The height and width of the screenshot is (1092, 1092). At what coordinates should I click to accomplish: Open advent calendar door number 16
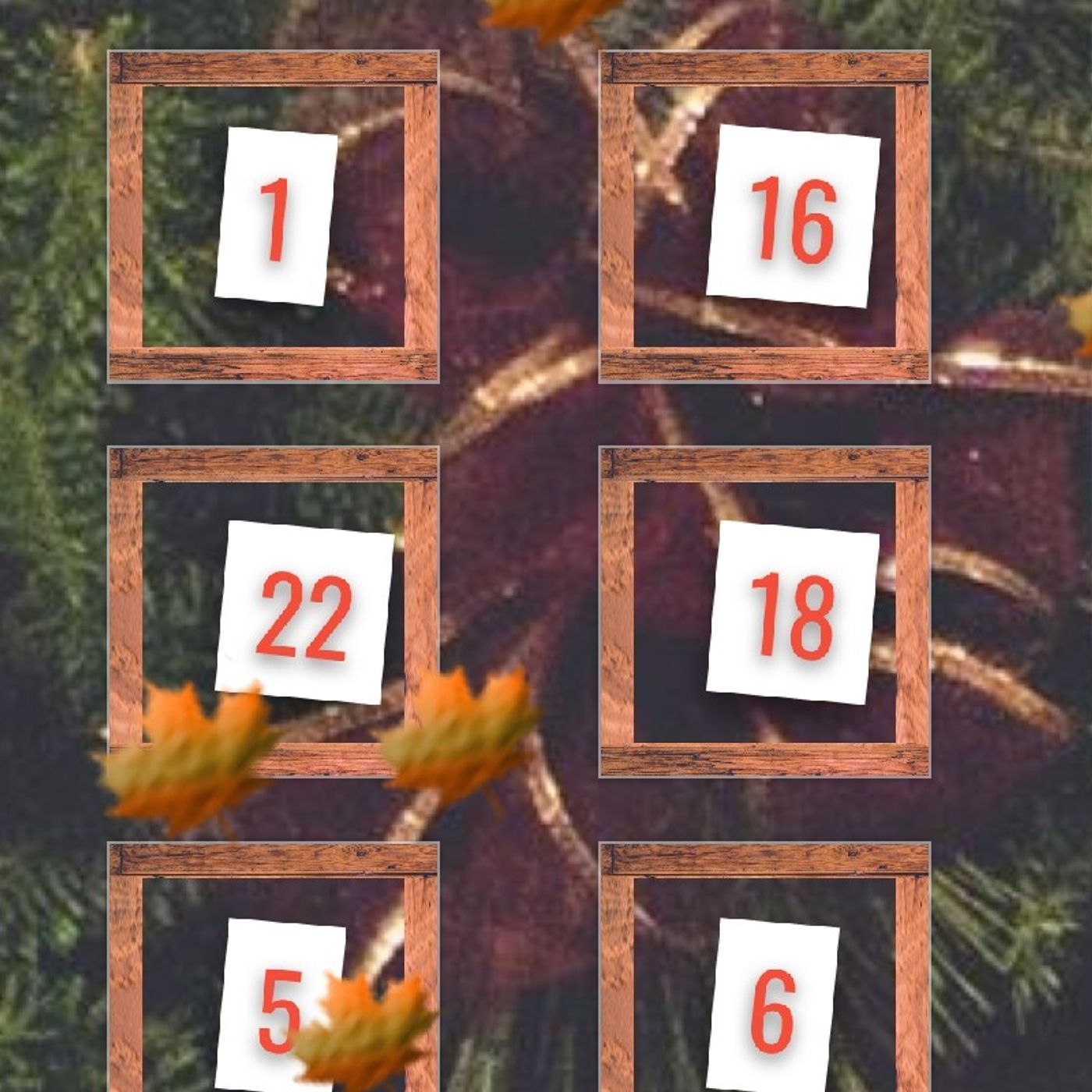(792, 217)
